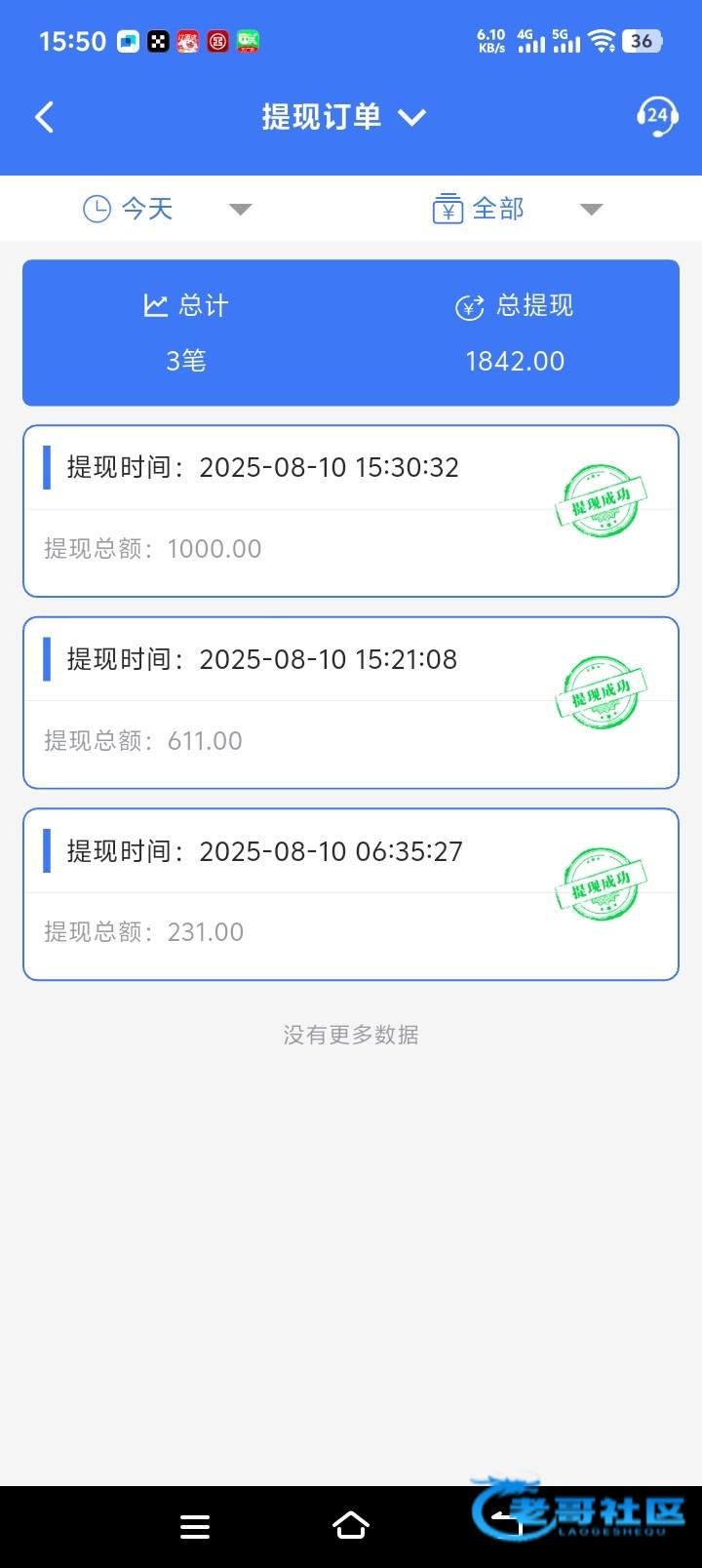Open the 全部 status filter

point(517,209)
